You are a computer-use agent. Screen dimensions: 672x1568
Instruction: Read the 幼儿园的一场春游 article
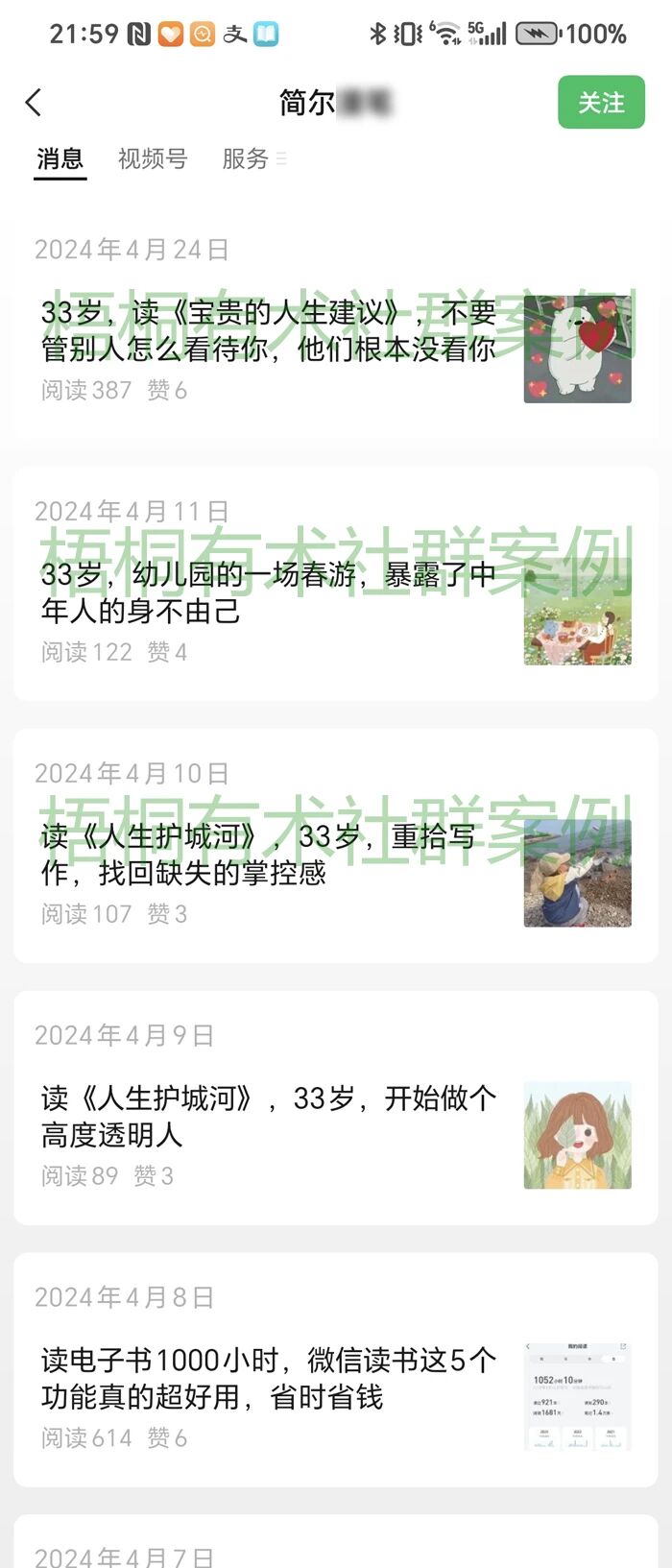[x=269, y=592]
